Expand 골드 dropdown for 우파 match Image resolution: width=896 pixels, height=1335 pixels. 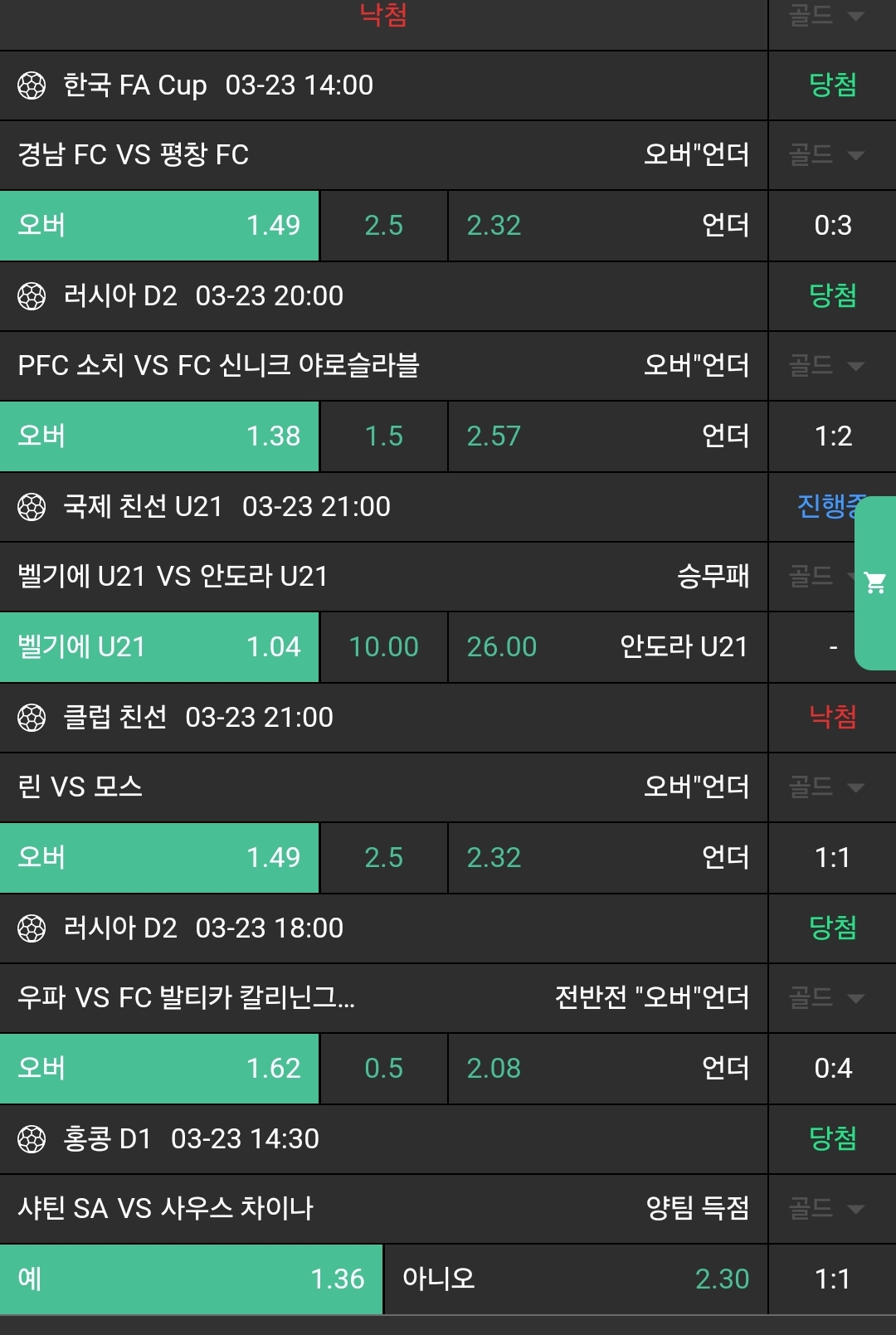click(826, 997)
